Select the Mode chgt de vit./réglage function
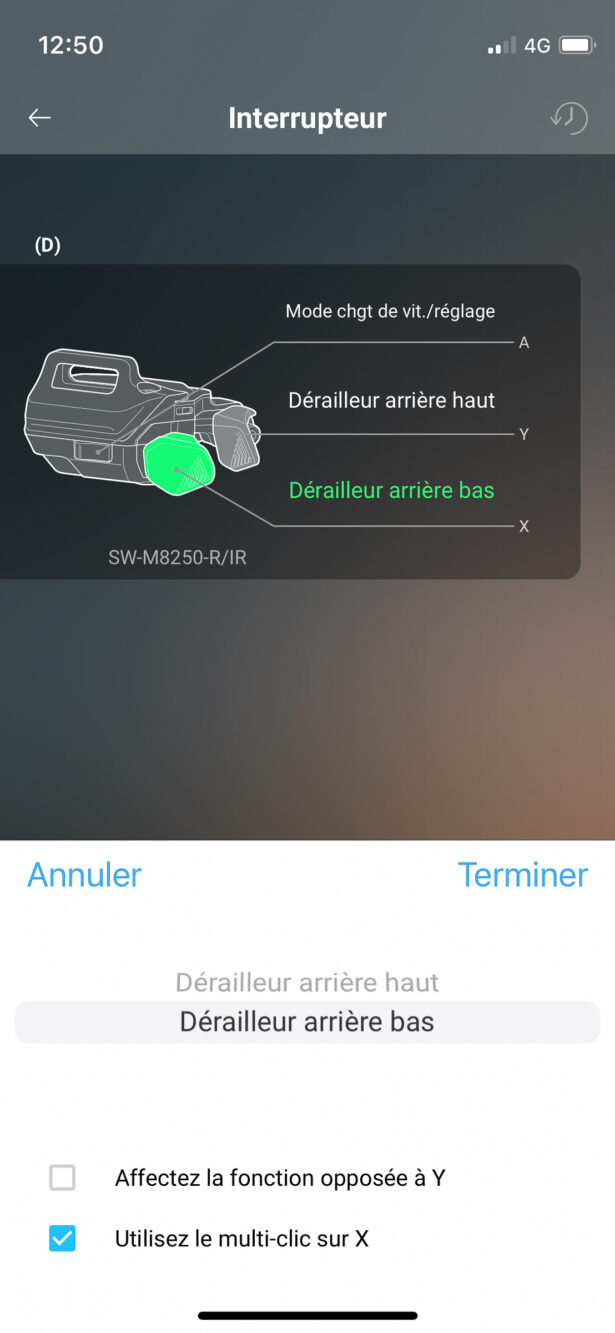Image resolution: width=615 pixels, height=1333 pixels. (390, 311)
